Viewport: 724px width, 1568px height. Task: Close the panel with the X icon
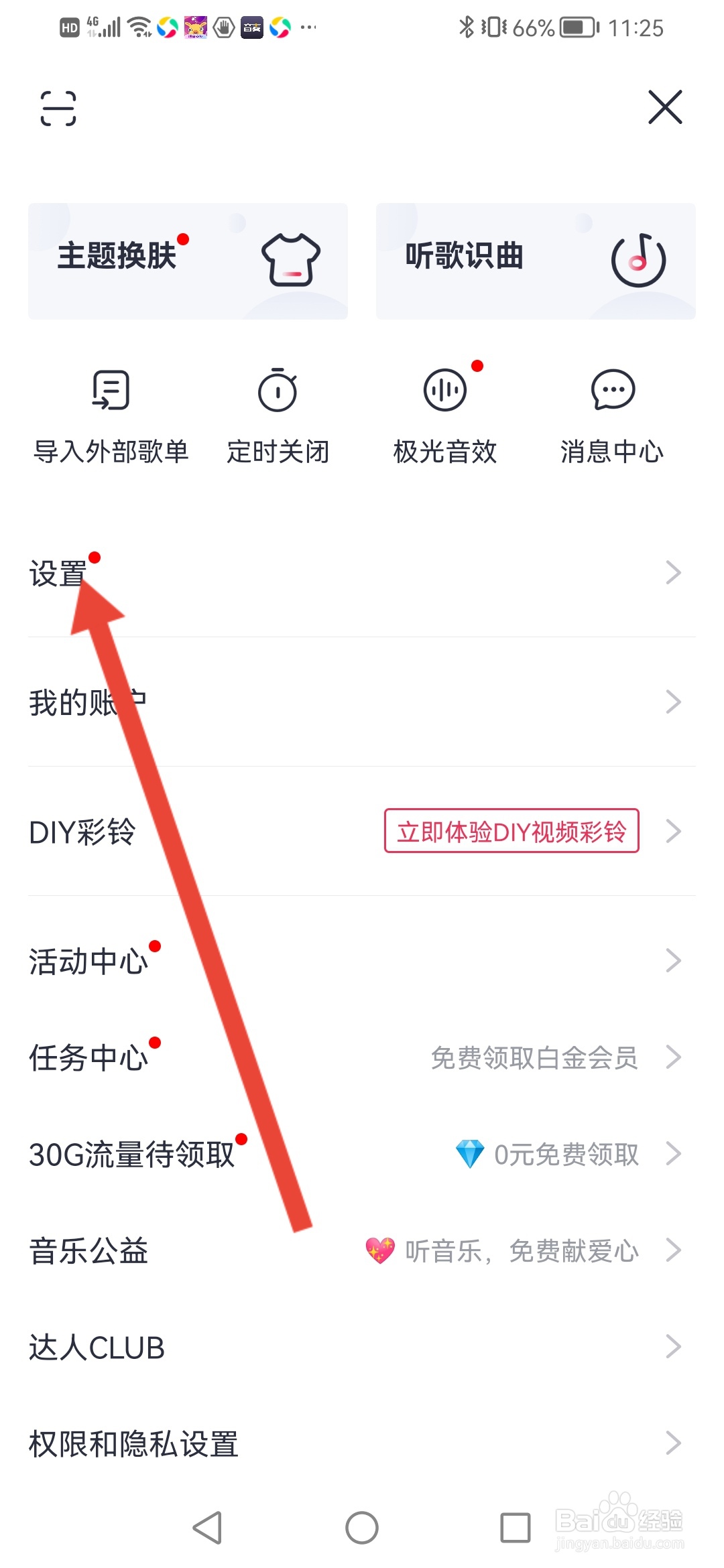pos(664,108)
